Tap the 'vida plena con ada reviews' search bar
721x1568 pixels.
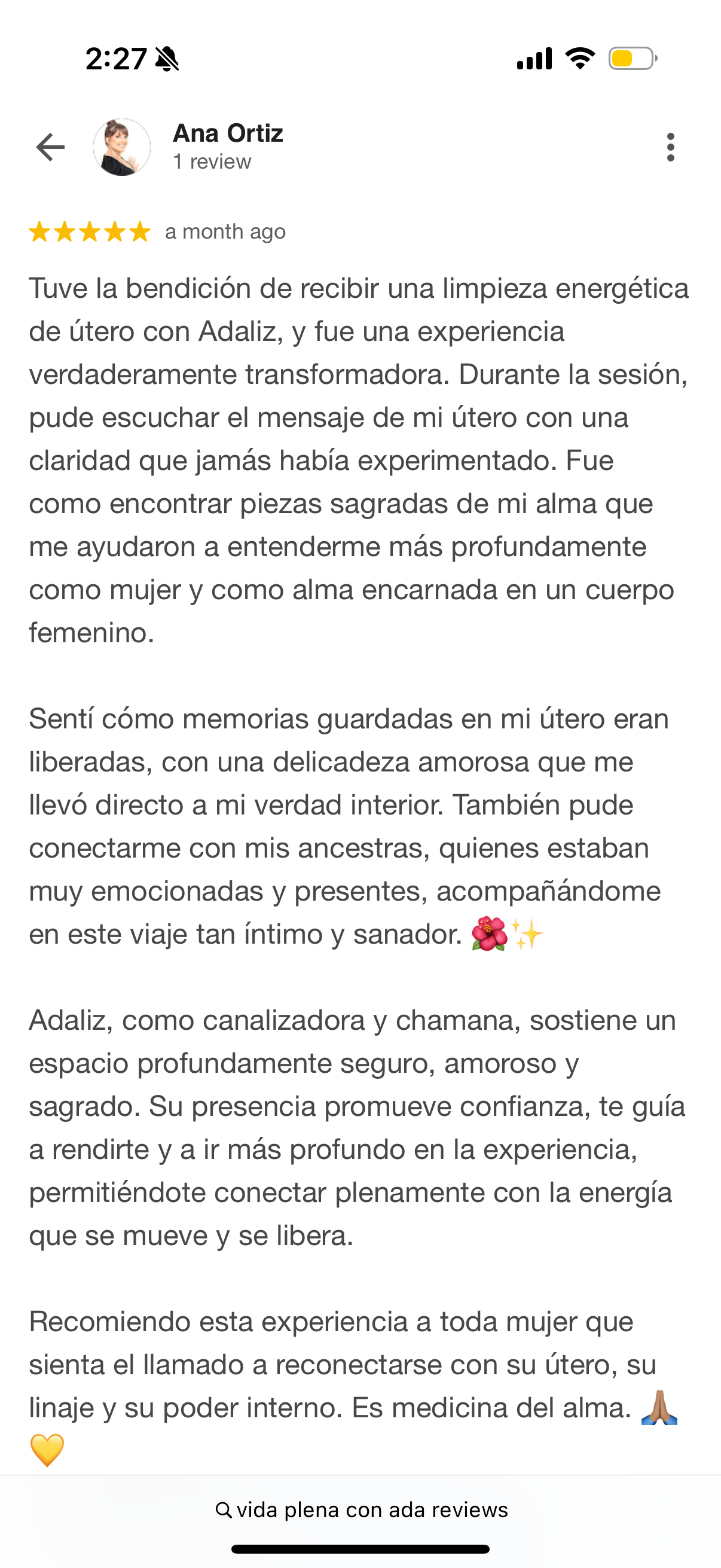coord(361,1509)
